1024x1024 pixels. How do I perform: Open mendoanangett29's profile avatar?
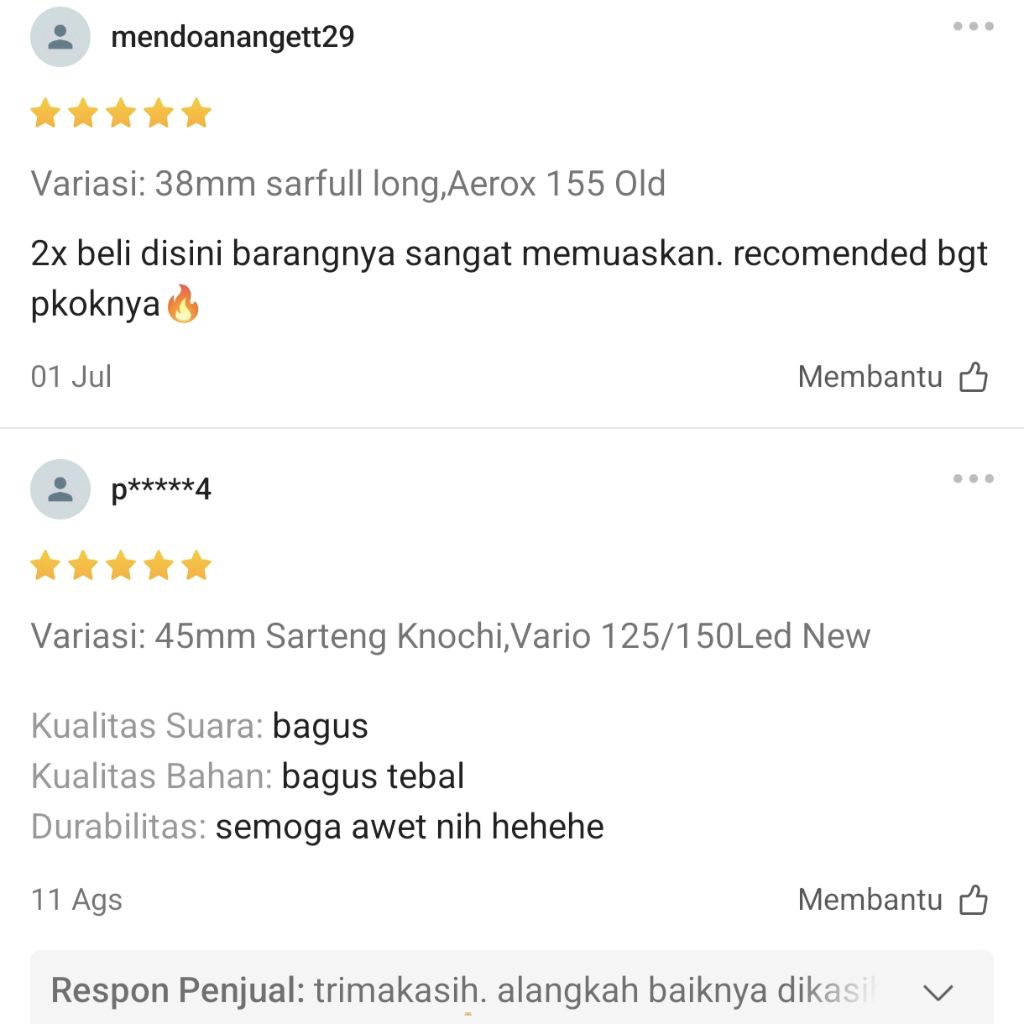(60, 37)
